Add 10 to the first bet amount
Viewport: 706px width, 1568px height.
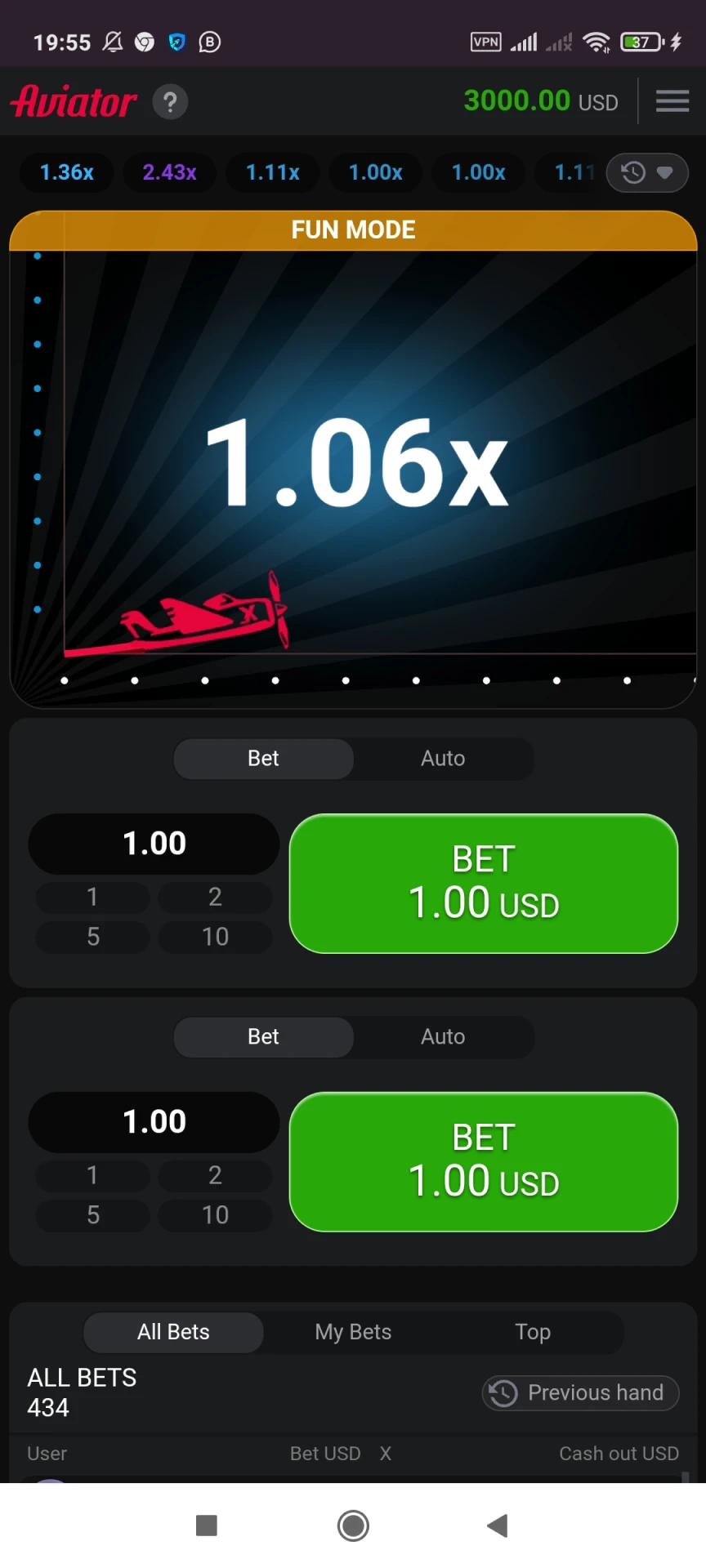215,937
